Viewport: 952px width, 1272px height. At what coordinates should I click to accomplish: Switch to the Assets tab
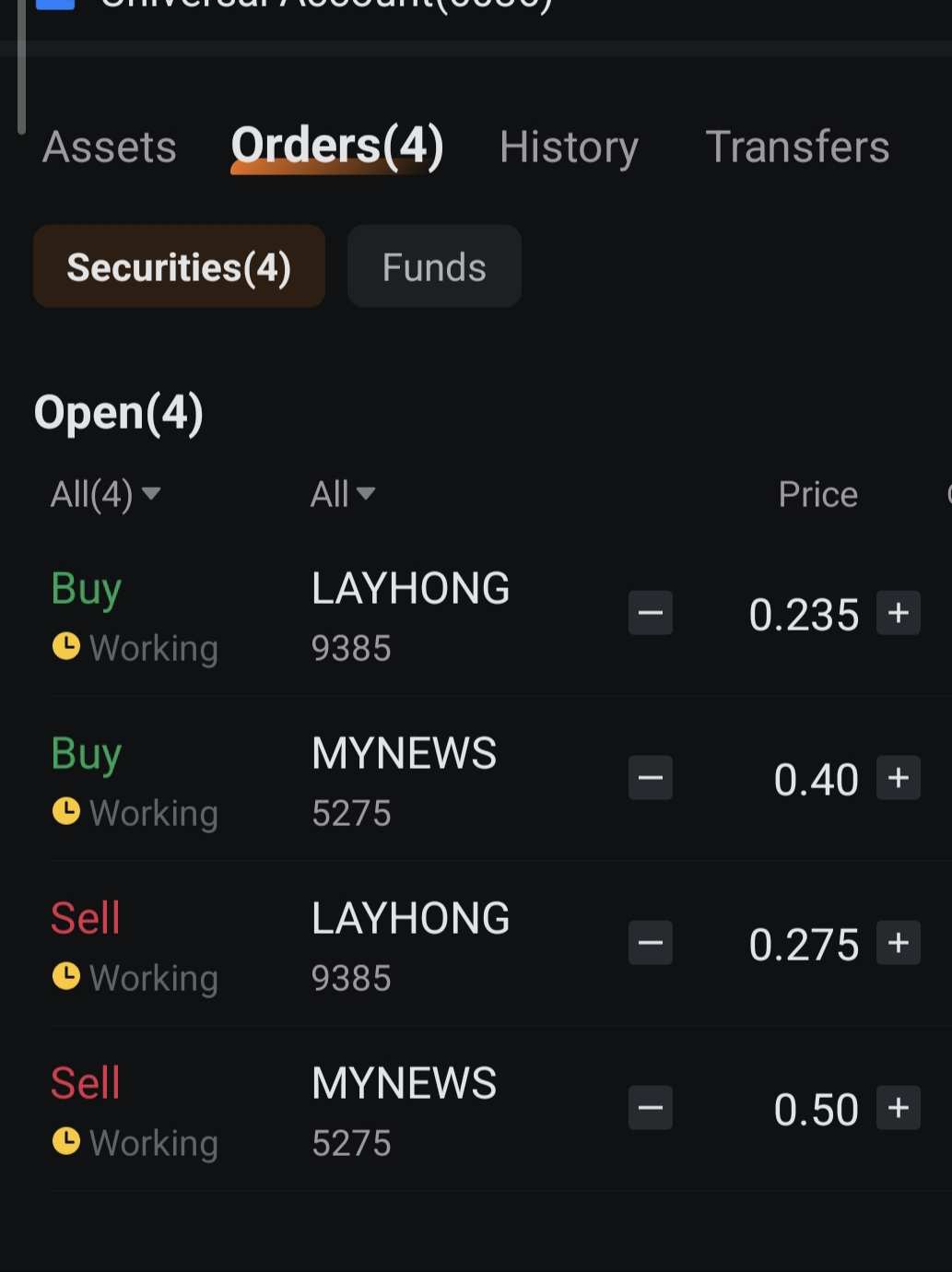pos(110,147)
